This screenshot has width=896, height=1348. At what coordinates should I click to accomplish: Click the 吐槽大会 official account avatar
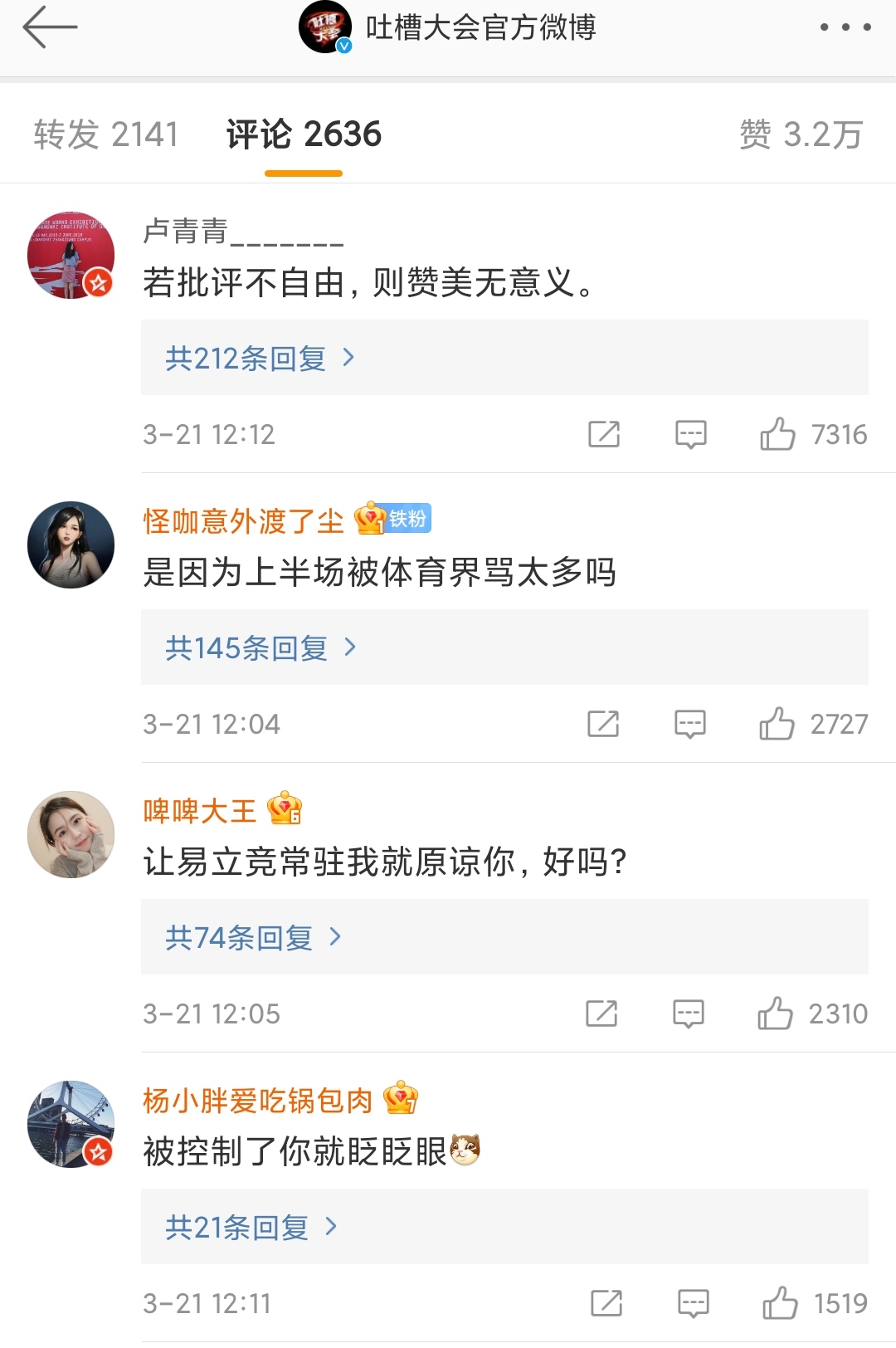(x=326, y=27)
